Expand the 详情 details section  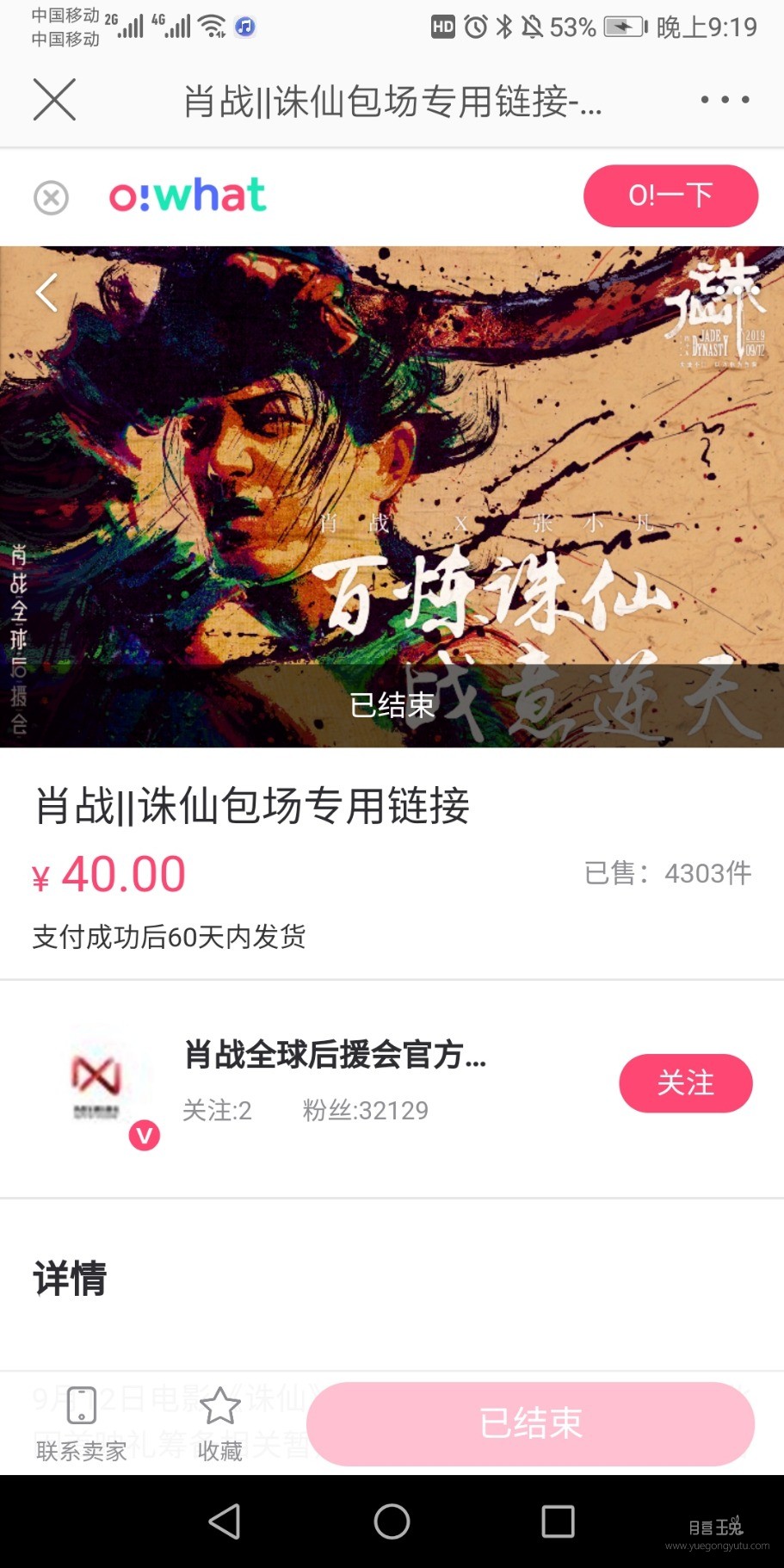pos(69,1280)
